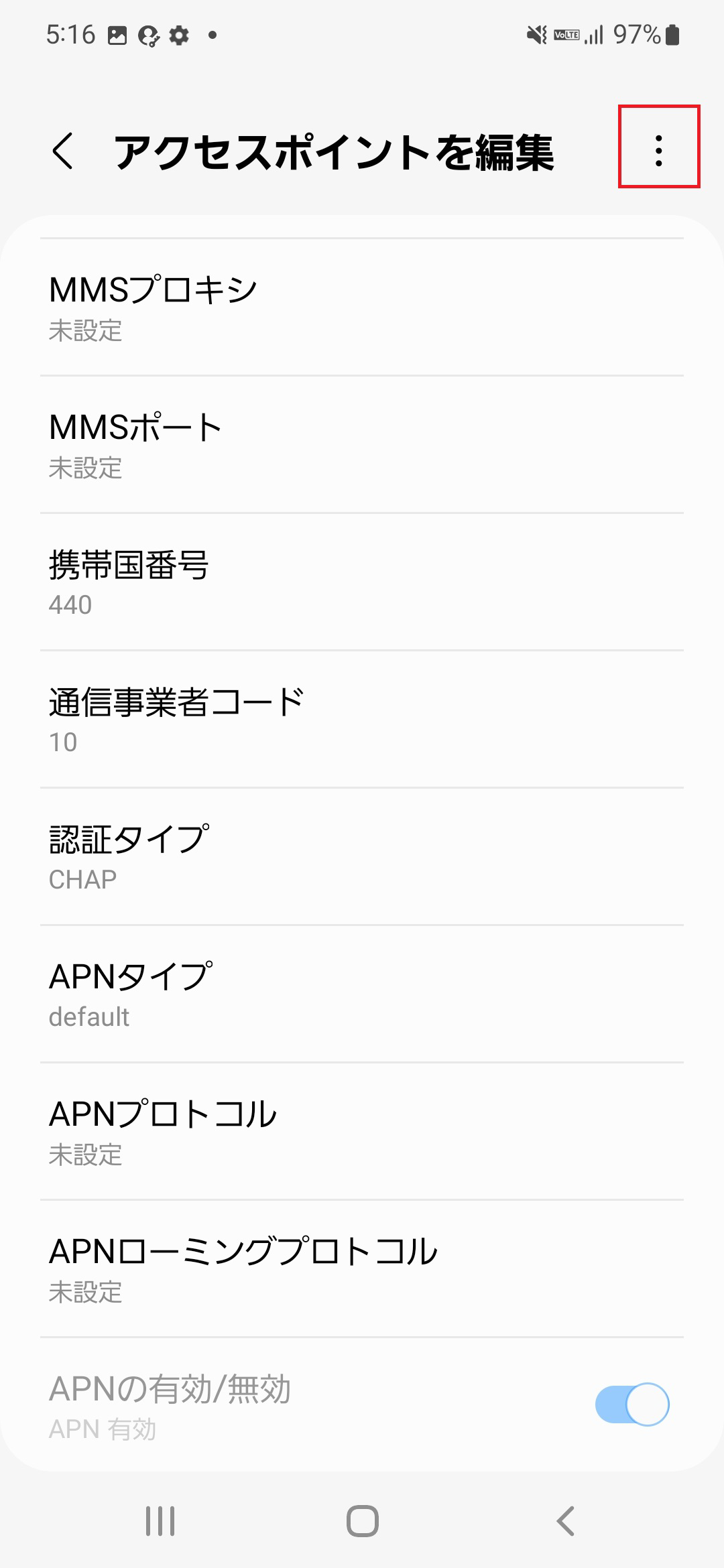Tap the key account notification icon

coord(148,37)
